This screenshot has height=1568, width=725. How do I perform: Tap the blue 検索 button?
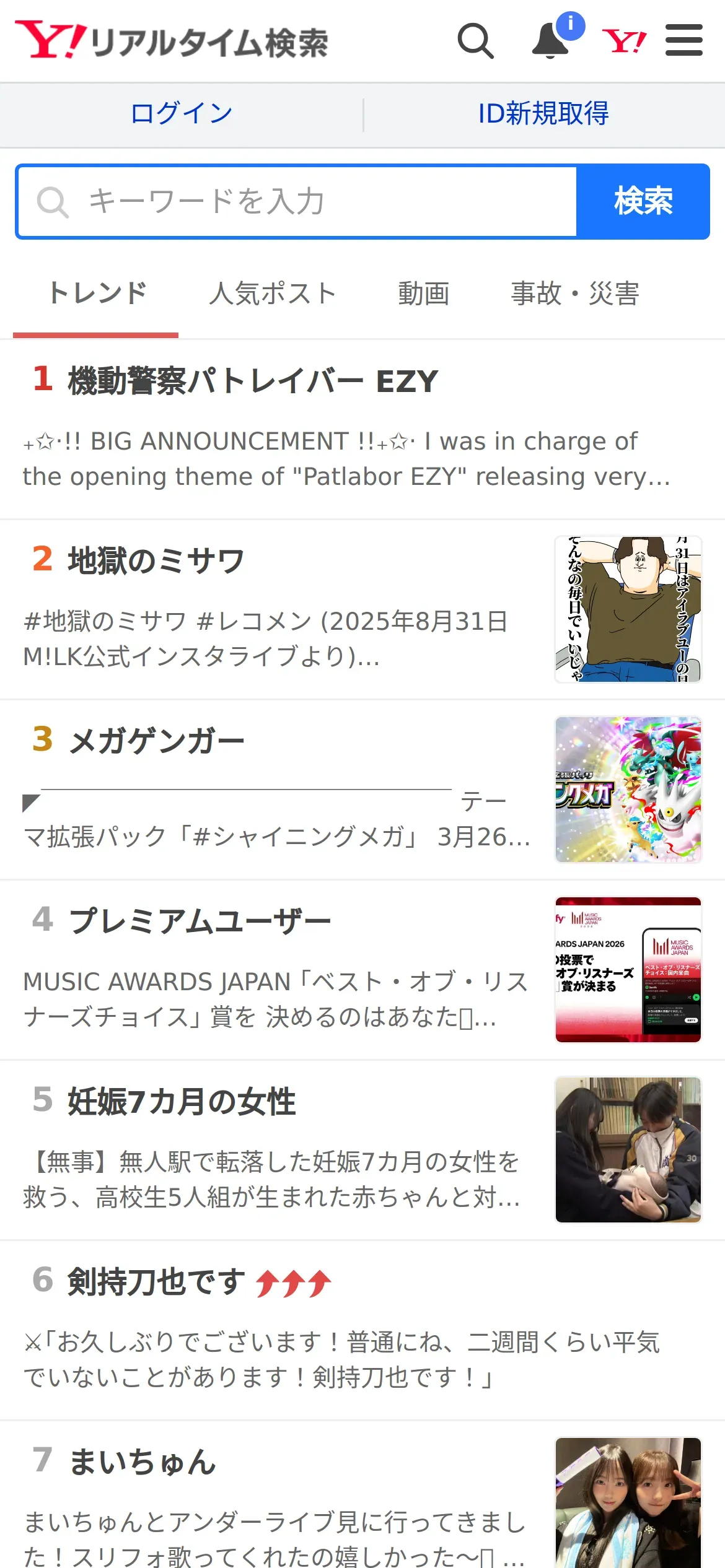click(x=643, y=202)
